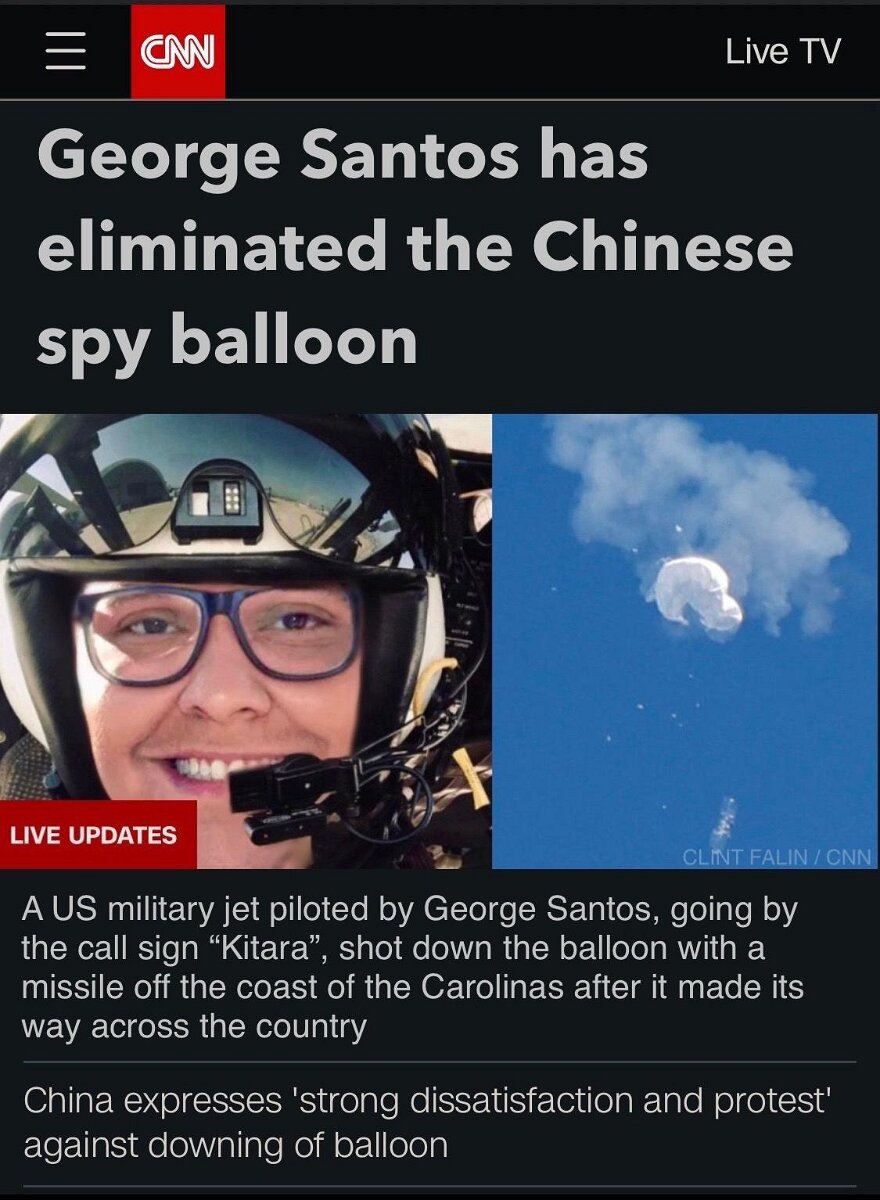Open the live updates story image

coord(440,640)
